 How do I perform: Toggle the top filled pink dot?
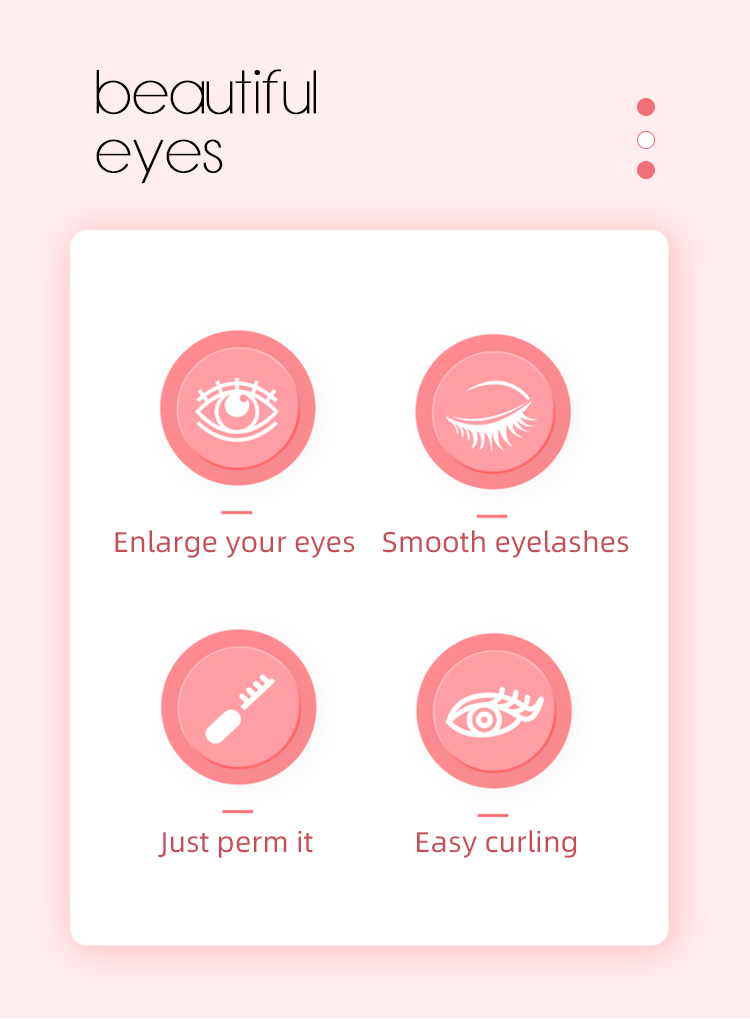pyautogui.click(x=645, y=106)
